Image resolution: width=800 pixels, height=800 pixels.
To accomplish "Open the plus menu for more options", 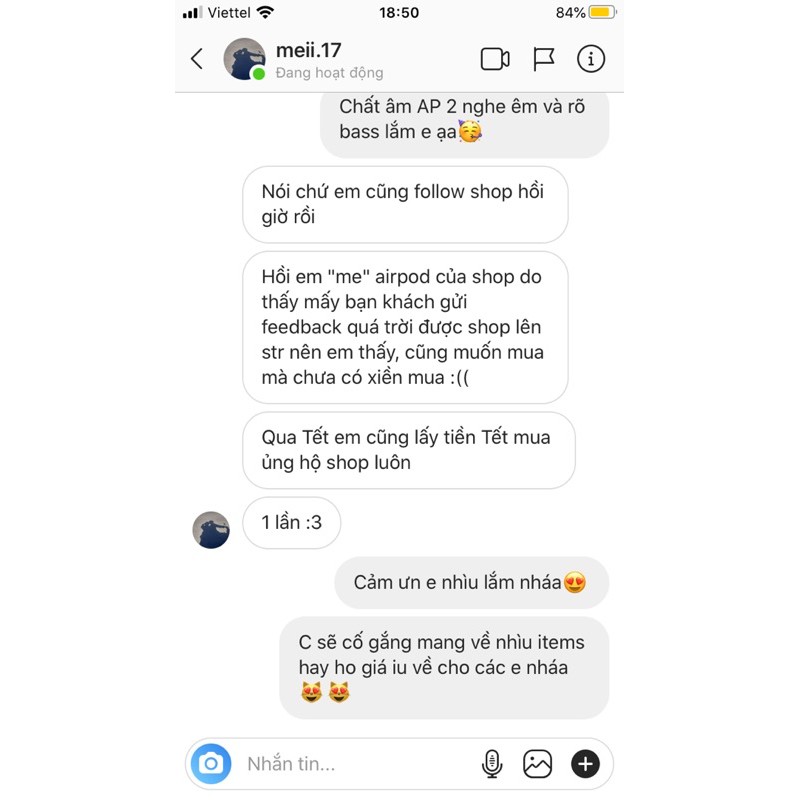I will click(x=585, y=764).
